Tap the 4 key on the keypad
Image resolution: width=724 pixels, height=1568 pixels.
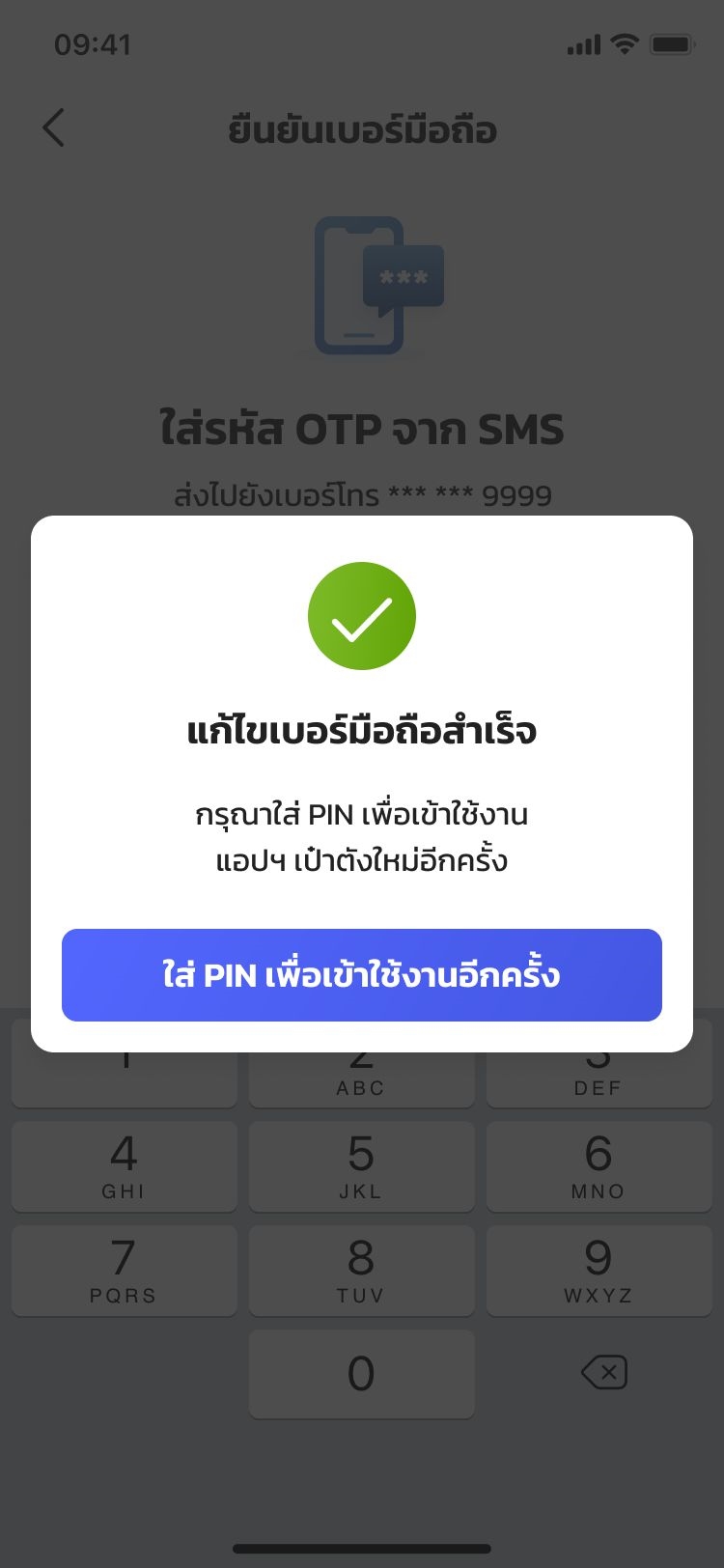124,1165
